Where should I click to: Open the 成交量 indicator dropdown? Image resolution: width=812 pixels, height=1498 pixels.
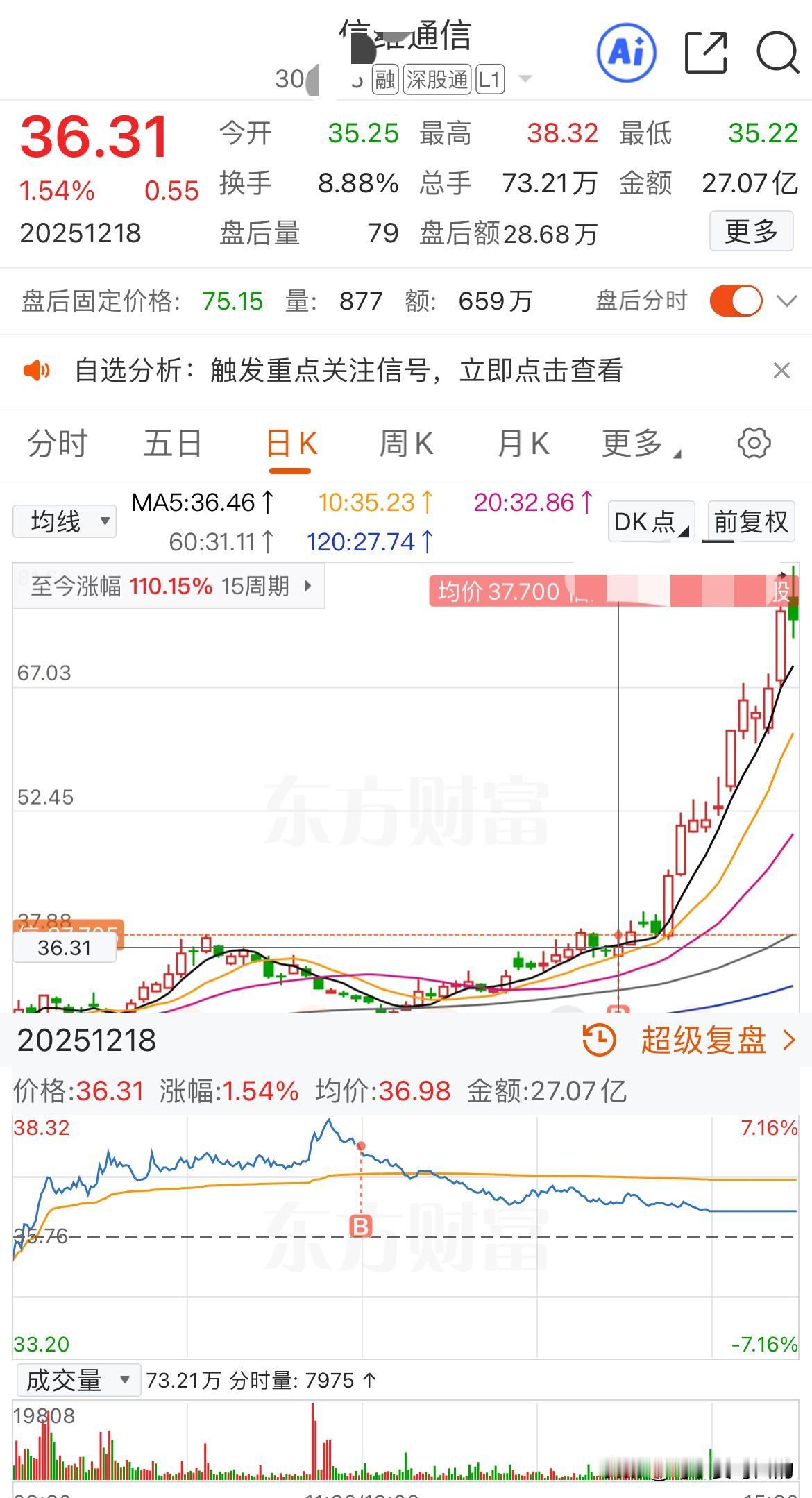pyautogui.click(x=78, y=1381)
